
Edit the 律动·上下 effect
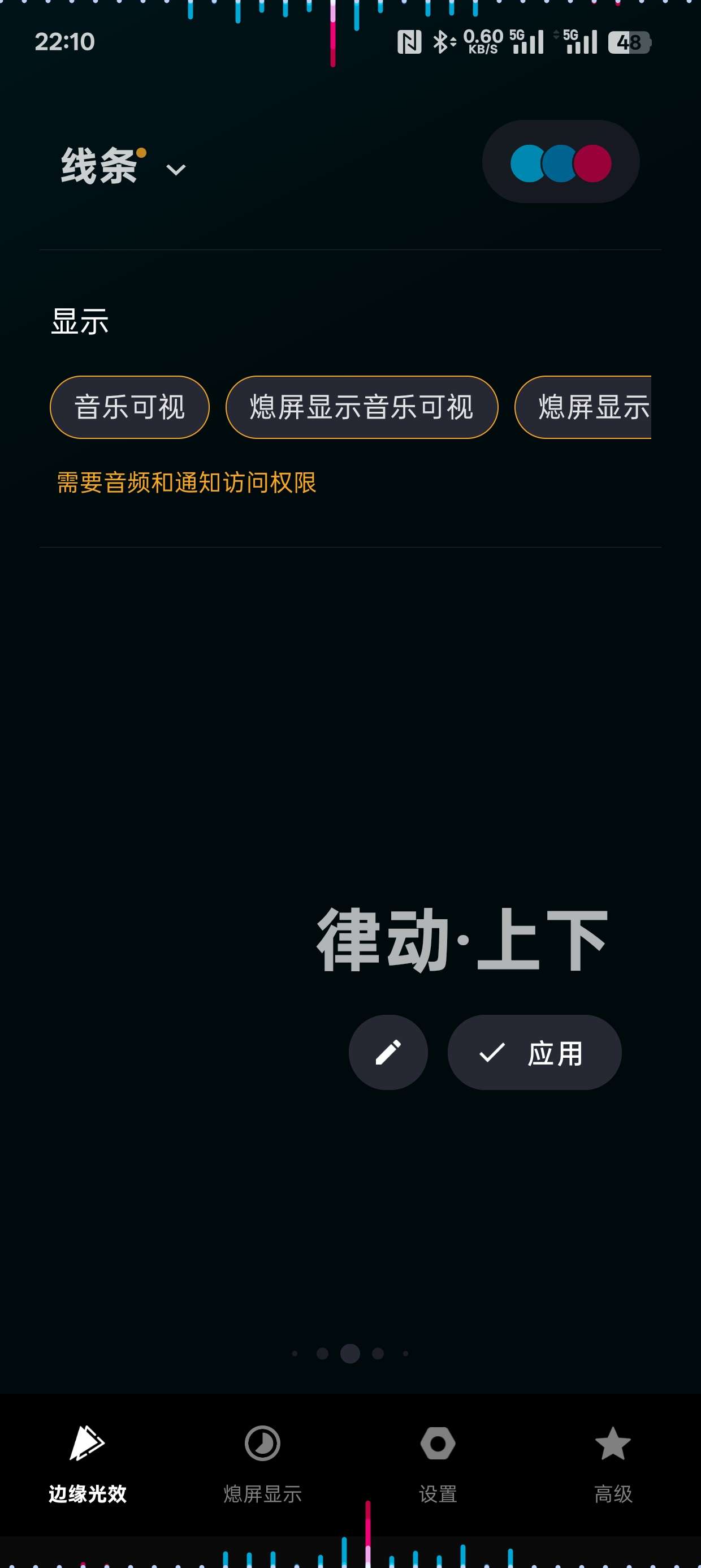click(388, 1052)
